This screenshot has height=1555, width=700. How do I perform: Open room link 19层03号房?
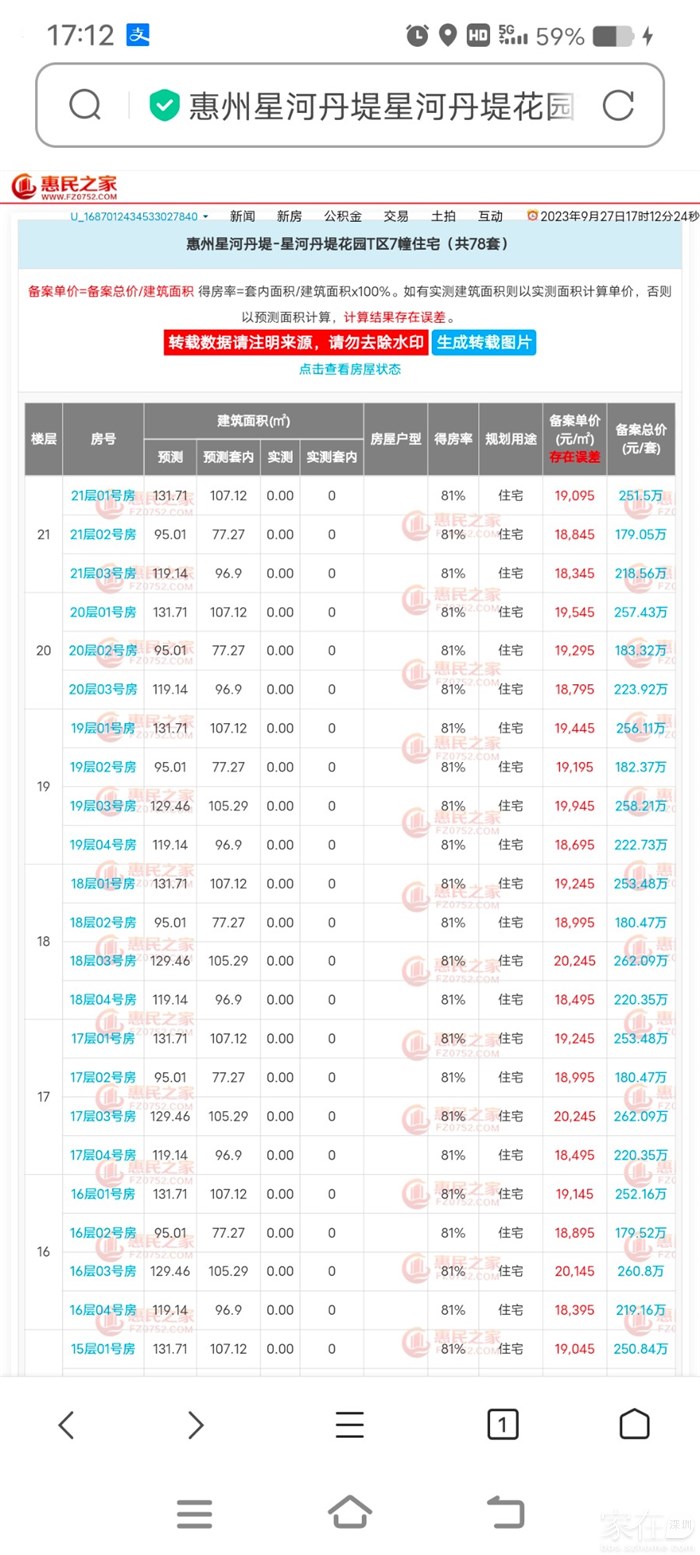[x=103, y=806]
